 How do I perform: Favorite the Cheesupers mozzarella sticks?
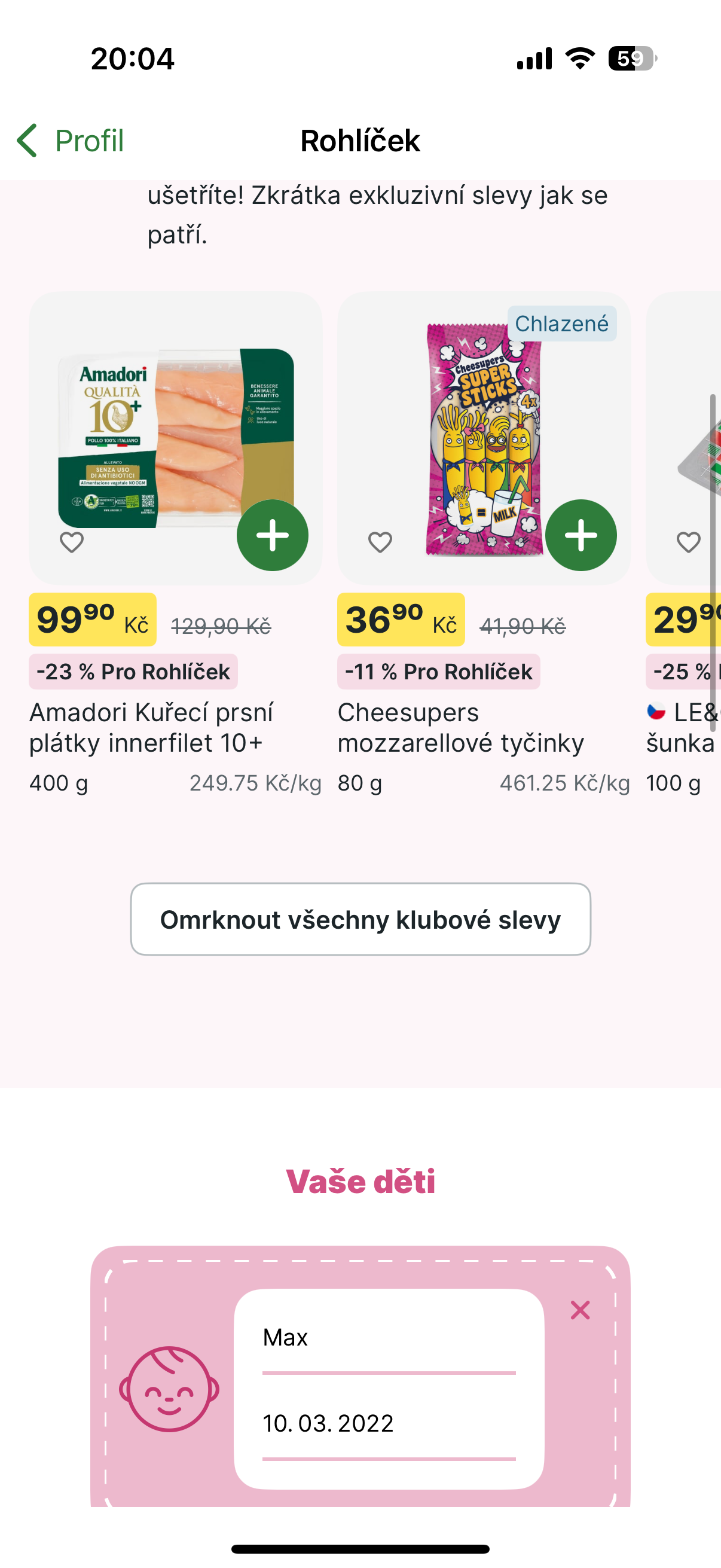(380, 542)
